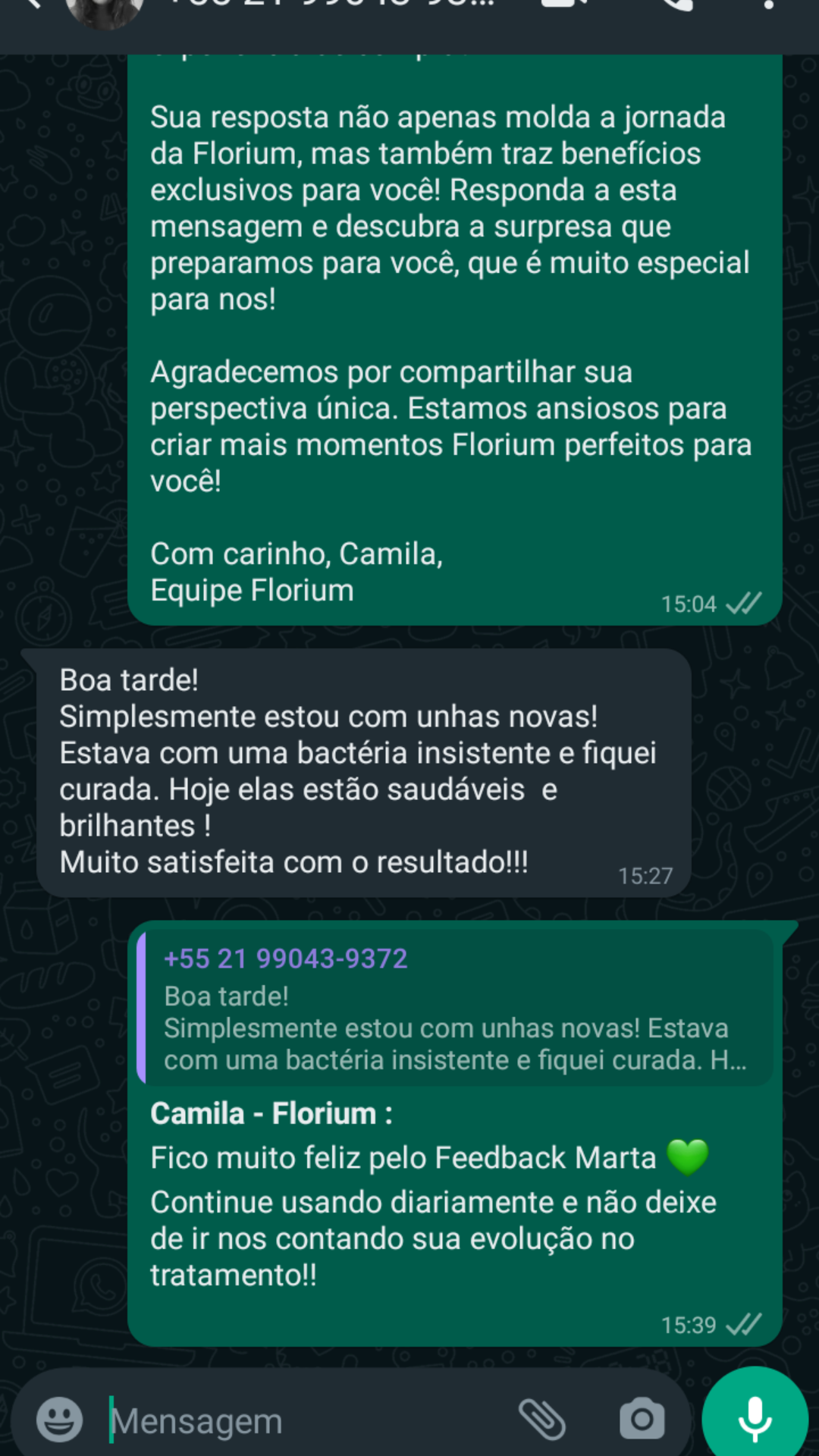
Task: Tap the voice message microphone button
Action: click(x=755, y=1418)
